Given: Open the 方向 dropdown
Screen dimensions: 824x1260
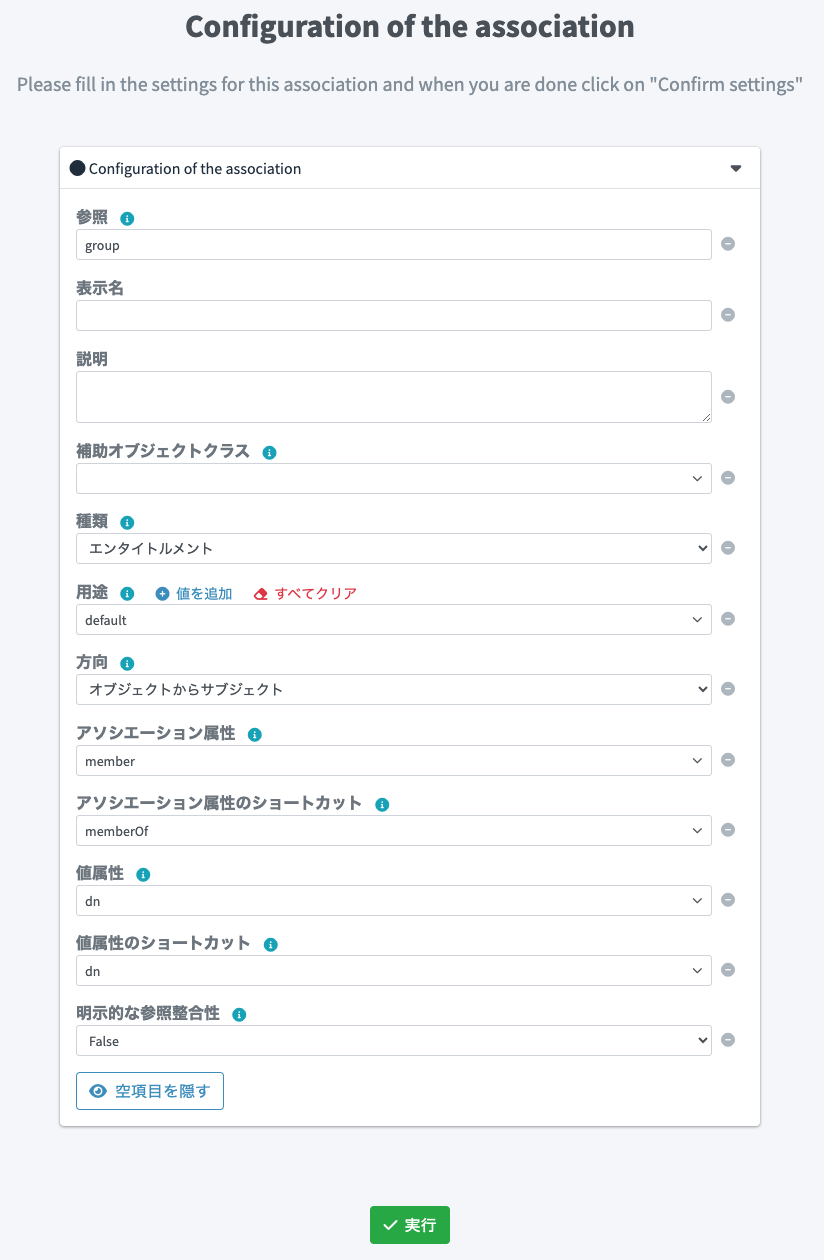Looking at the screenshot, I should click(x=393, y=689).
